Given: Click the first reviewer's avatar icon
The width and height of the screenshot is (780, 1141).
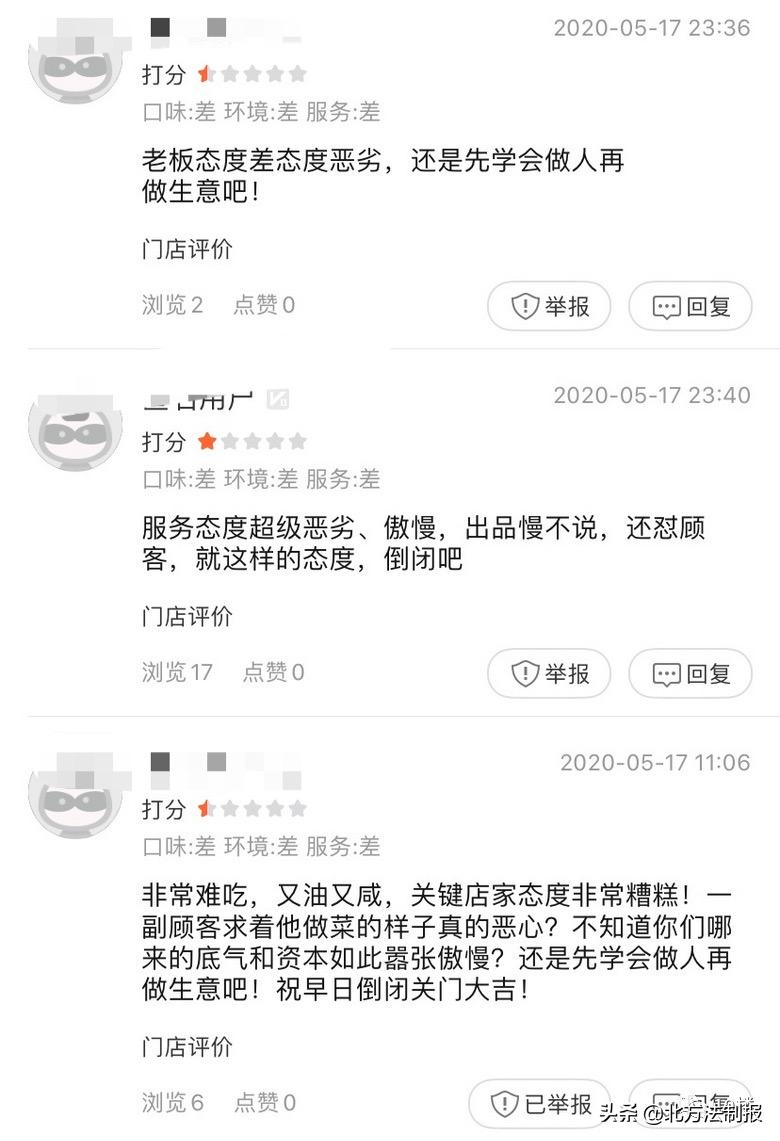Looking at the screenshot, I should 75,63.
